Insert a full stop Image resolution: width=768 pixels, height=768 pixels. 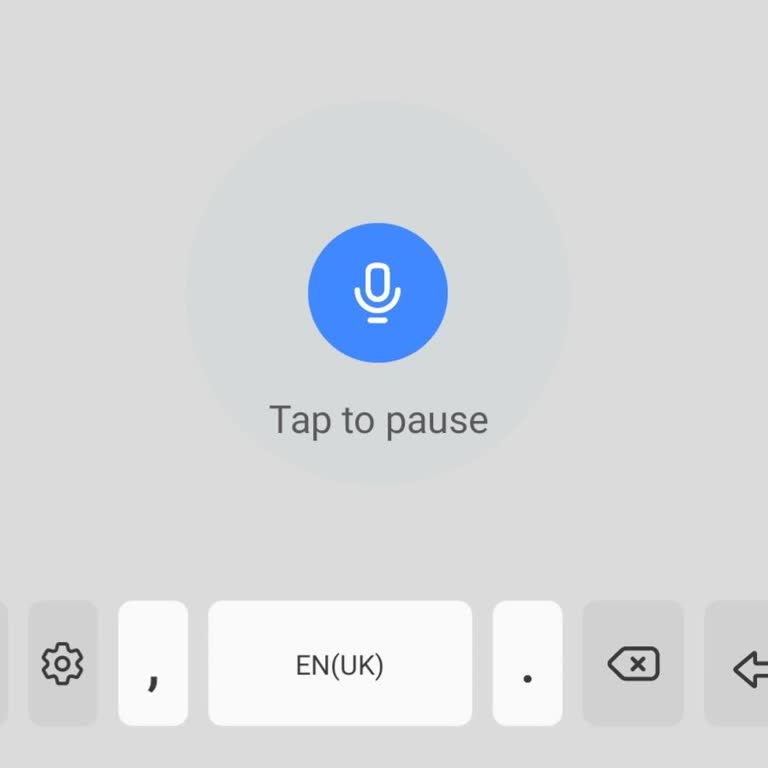point(527,663)
